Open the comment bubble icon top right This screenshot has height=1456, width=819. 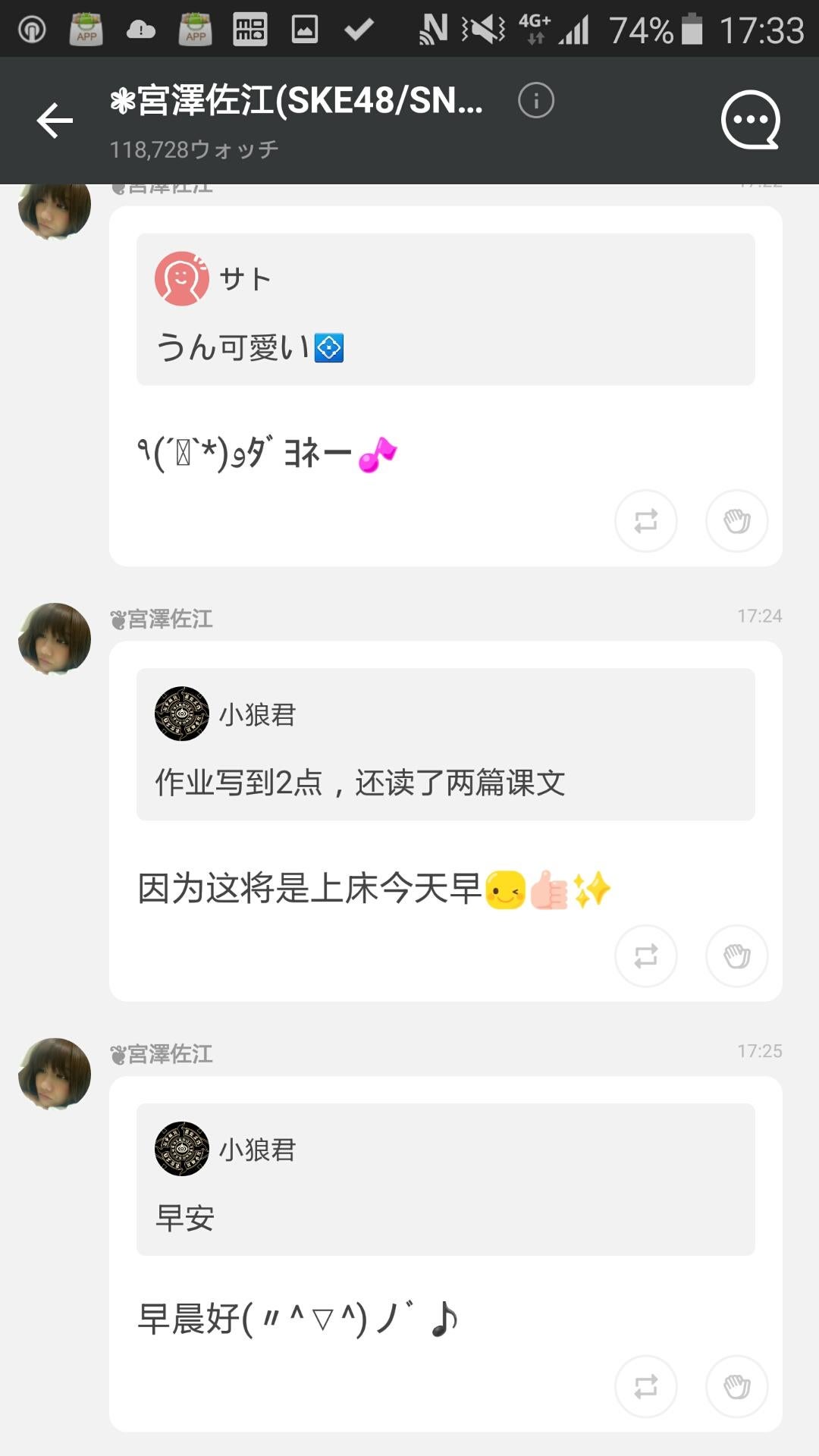(752, 119)
